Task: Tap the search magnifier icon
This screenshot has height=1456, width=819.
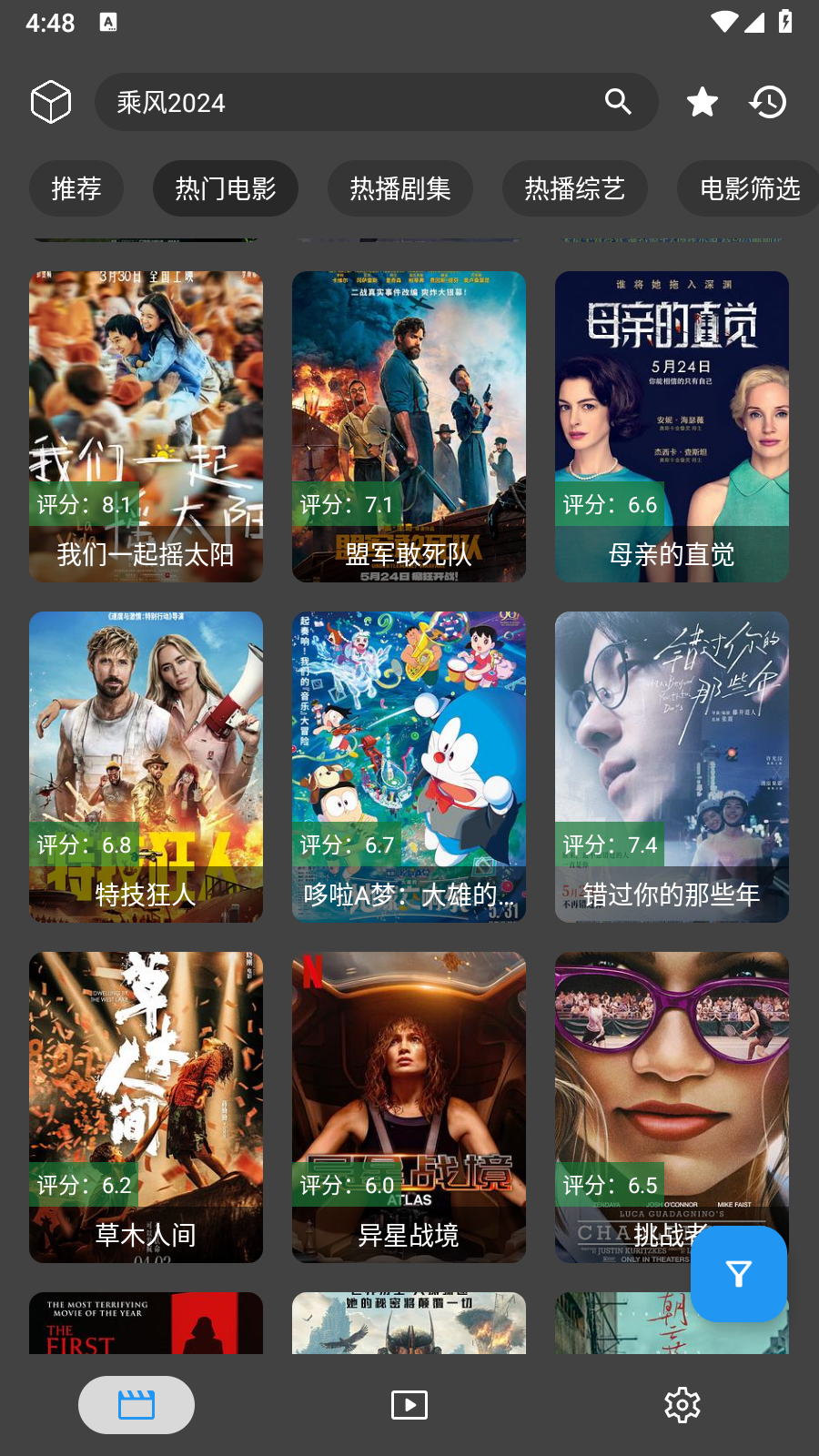Action: point(618,102)
